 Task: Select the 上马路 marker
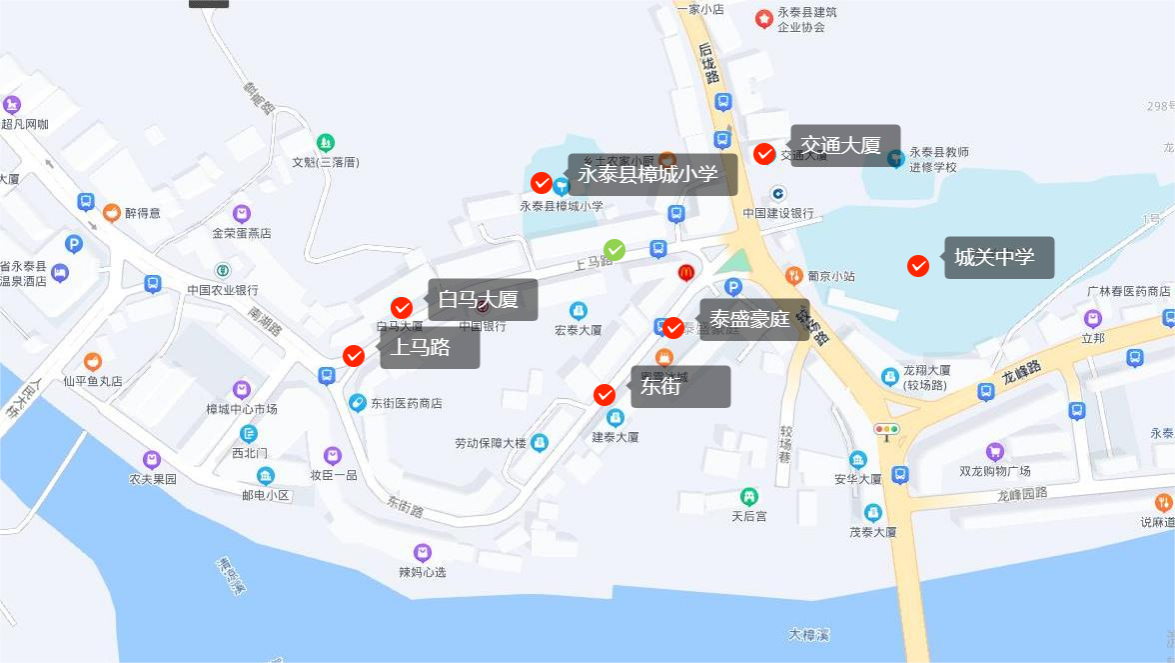(x=354, y=356)
